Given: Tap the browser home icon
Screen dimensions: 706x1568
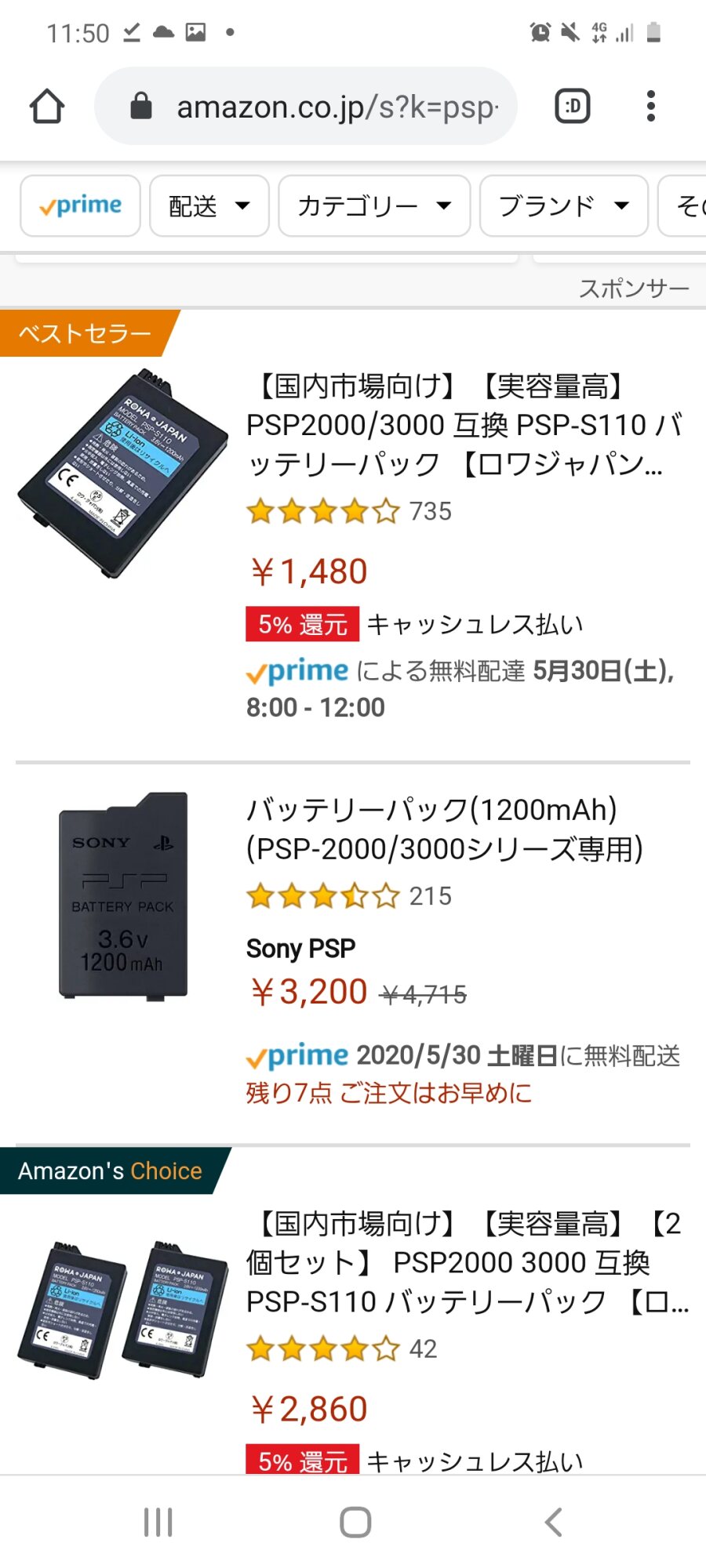Looking at the screenshot, I should [x=47, y=107].
